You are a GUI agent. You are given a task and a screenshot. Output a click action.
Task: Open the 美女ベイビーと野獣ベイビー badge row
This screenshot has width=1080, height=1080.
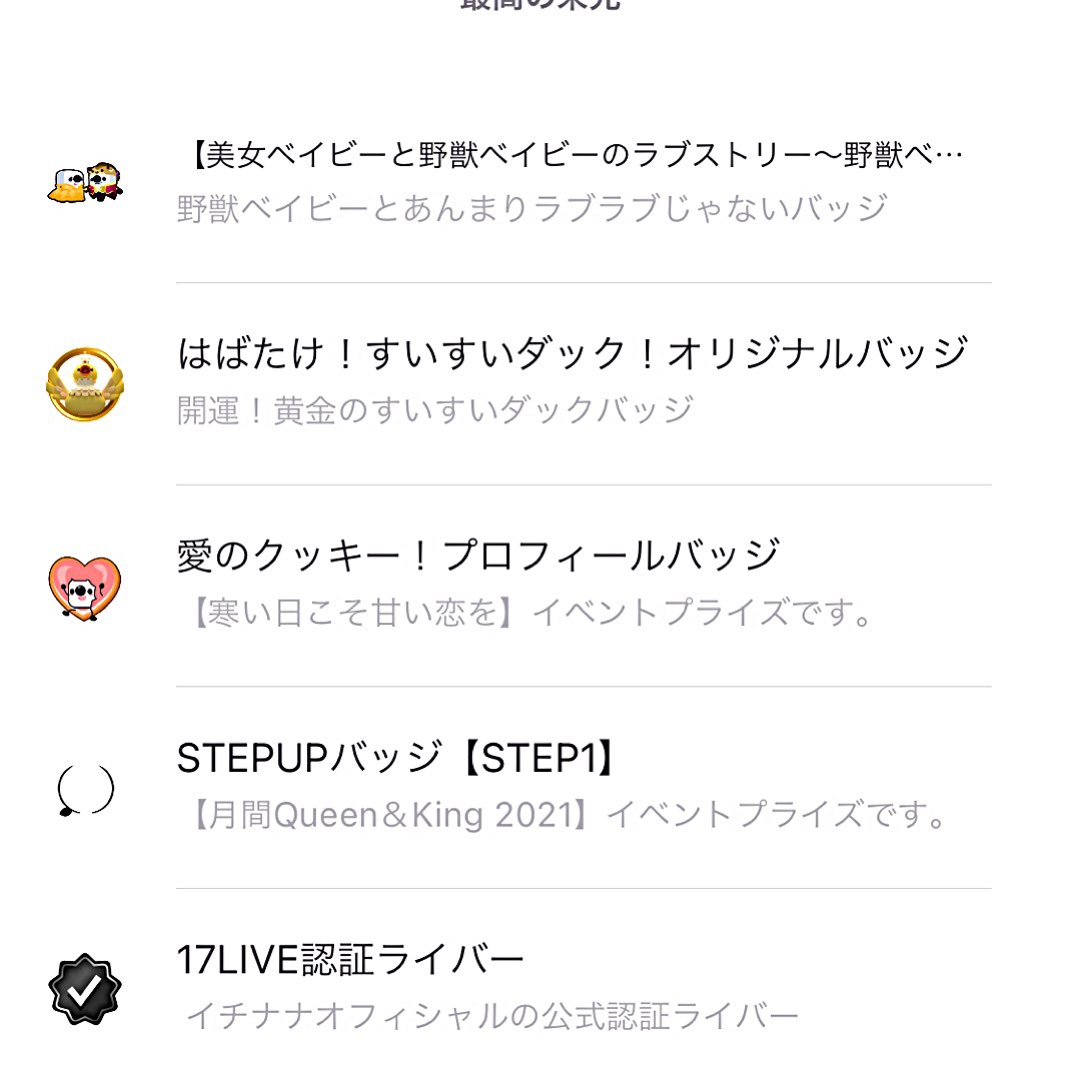(x=540, y=183)
